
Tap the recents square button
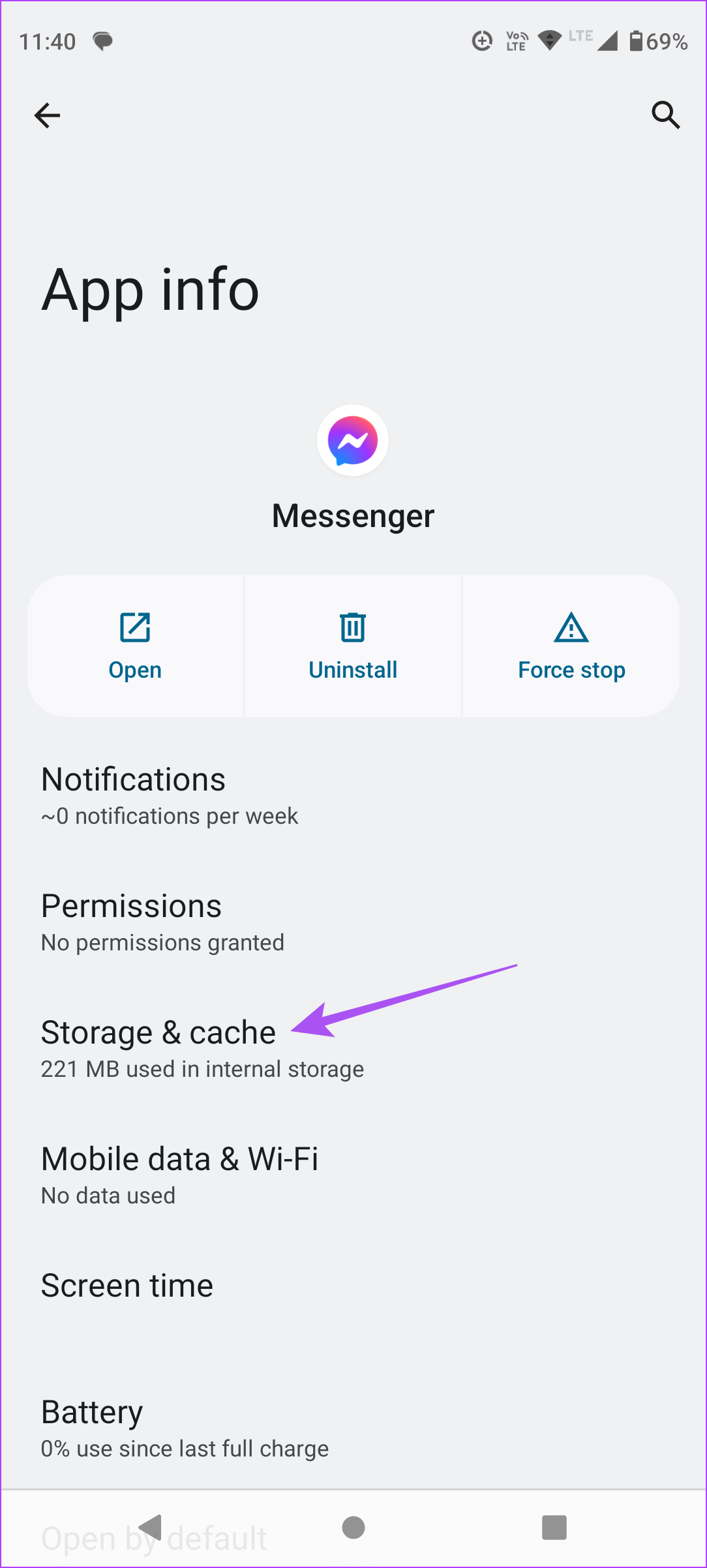pyautogui.click(x=554, y=1527)
